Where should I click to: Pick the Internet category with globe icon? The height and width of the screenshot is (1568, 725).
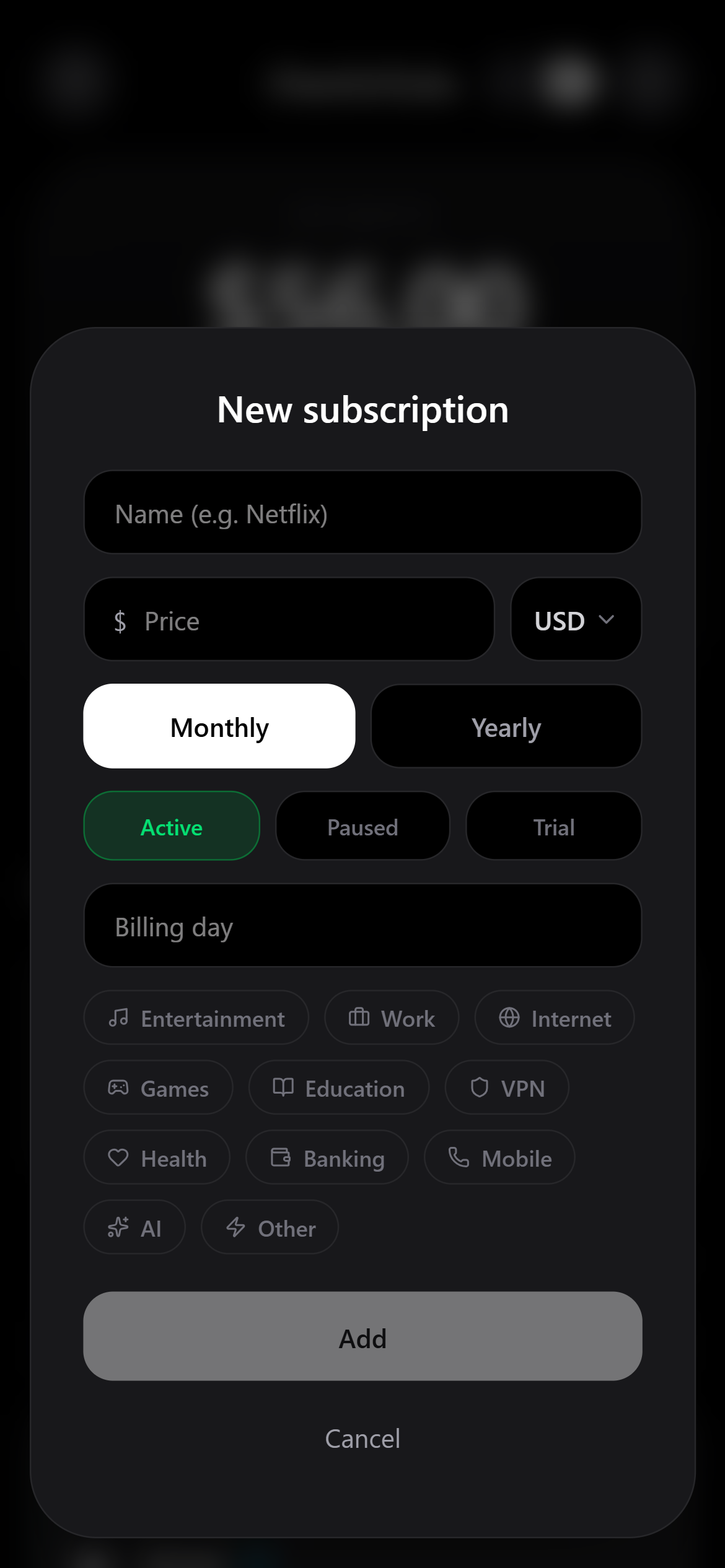click(553, 1017)
